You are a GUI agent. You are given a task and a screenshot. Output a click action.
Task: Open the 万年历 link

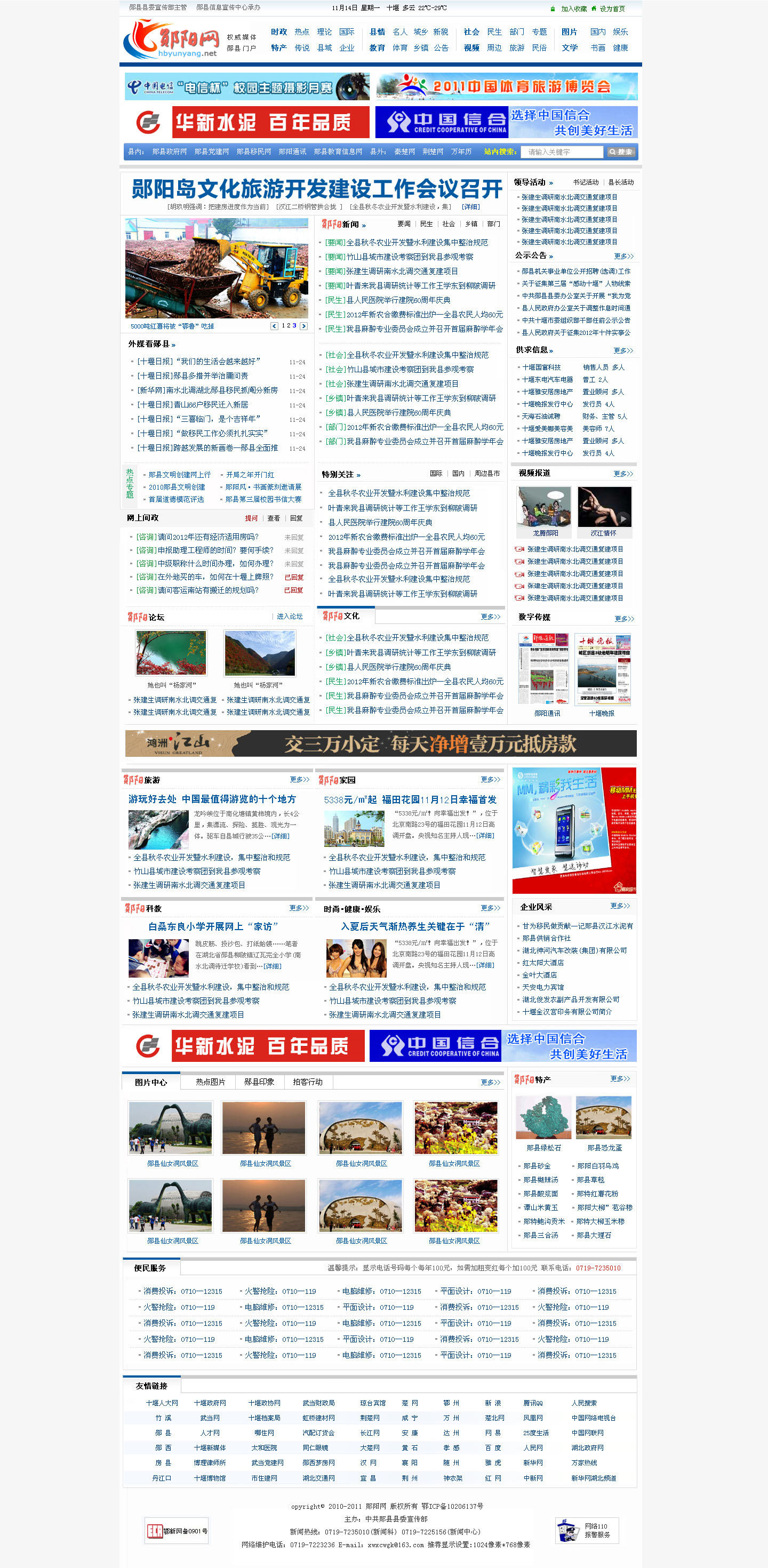point(461,151)
